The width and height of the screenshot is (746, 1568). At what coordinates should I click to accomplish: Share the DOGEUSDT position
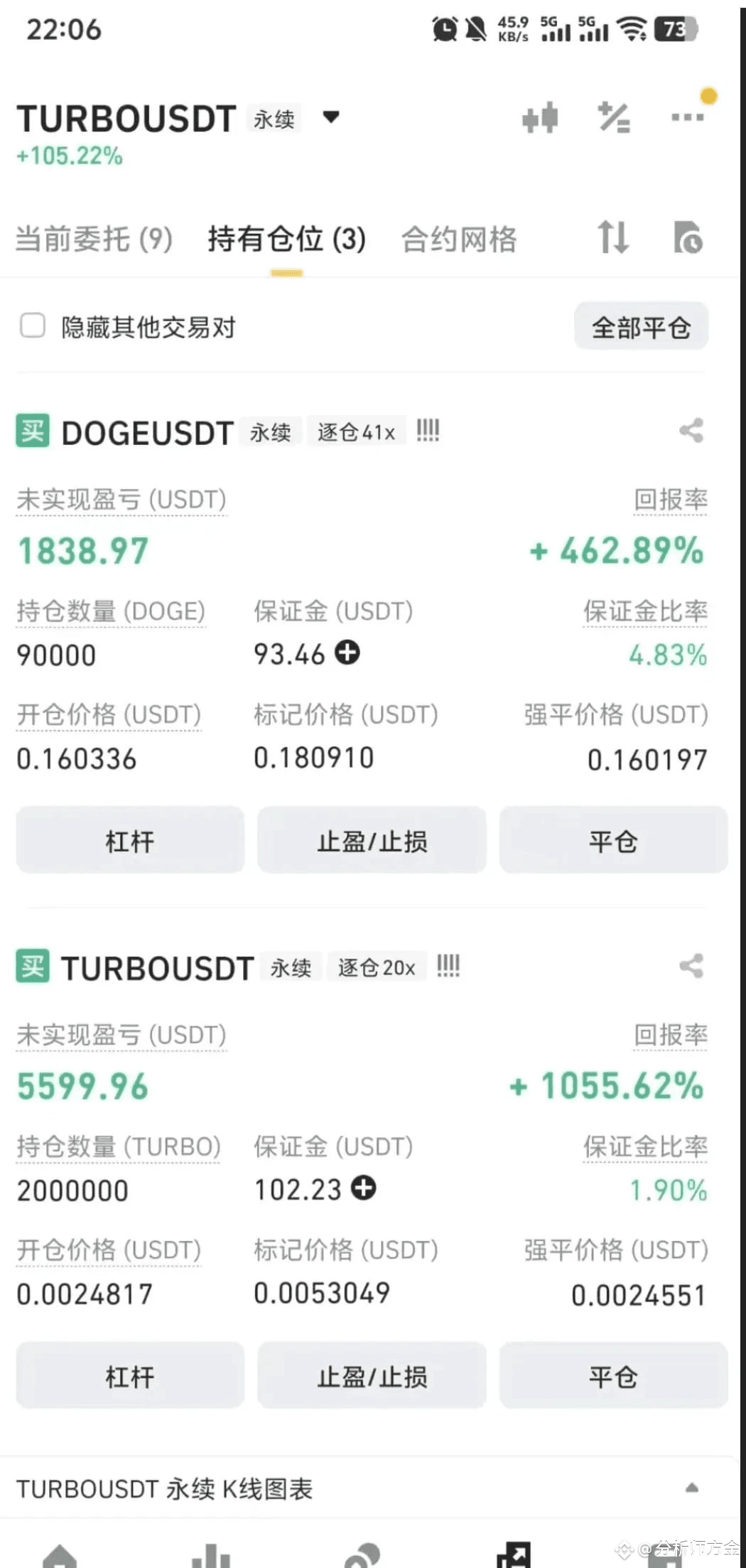tap(691, 431)
